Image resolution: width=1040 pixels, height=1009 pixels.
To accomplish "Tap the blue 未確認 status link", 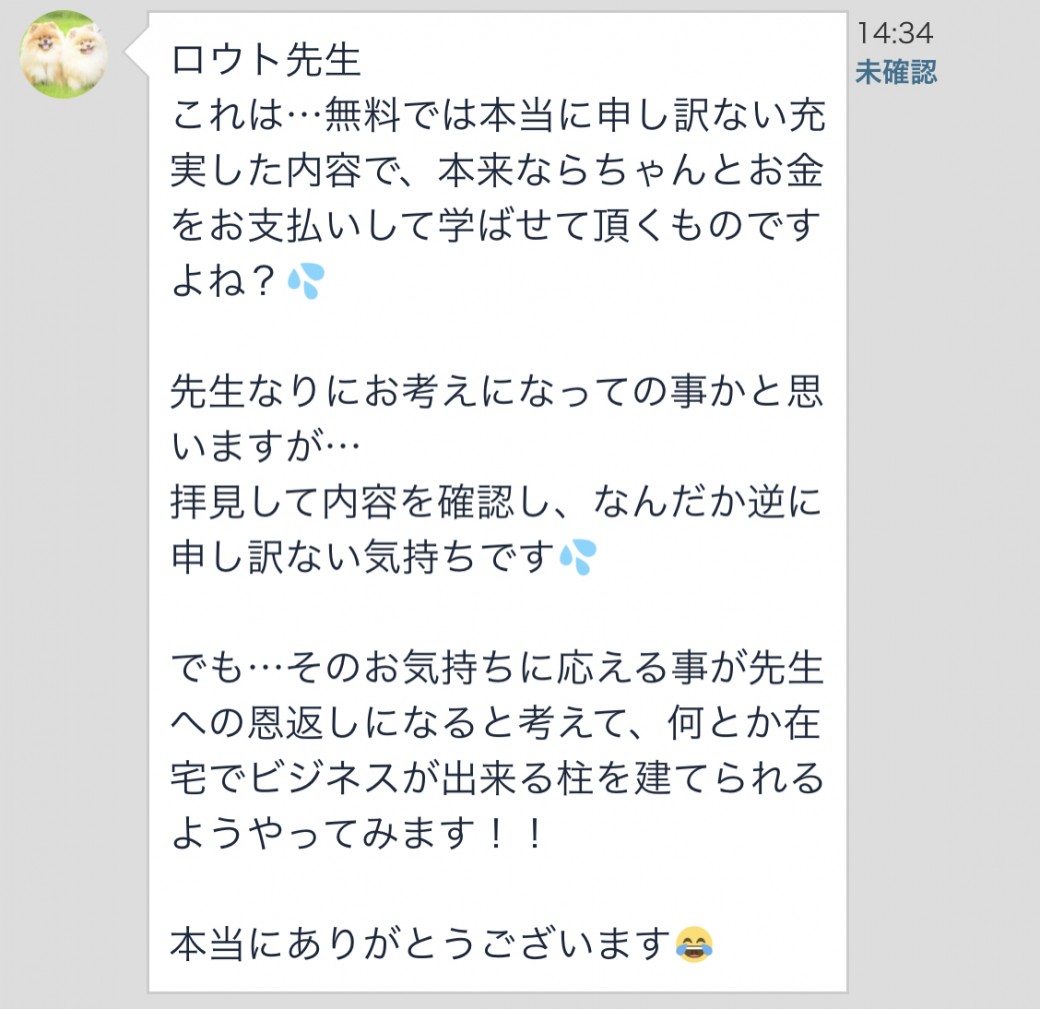I will 895,72.
